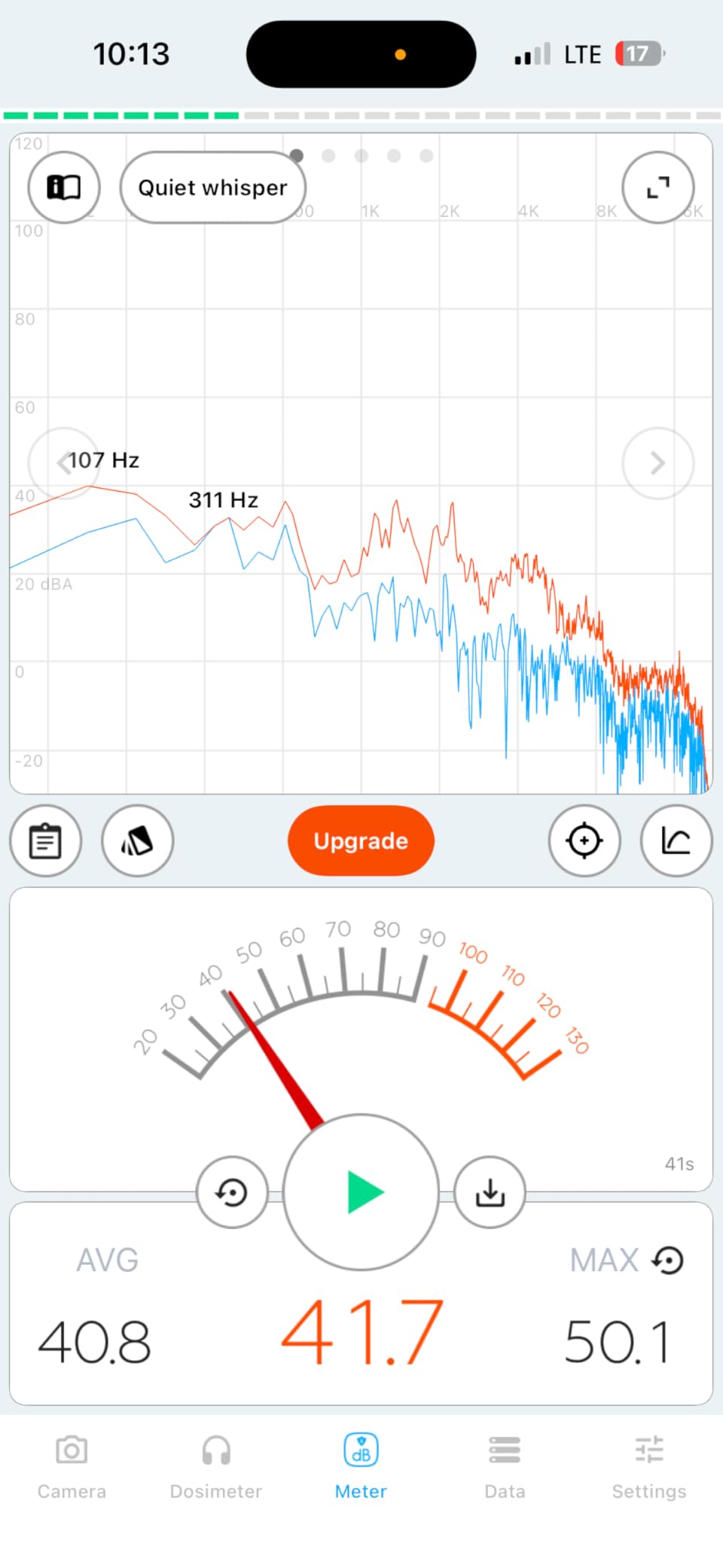Screen dimensions: 723x1568
Task: Open the clipboard notes icon
Action: [x=45, y=840]
